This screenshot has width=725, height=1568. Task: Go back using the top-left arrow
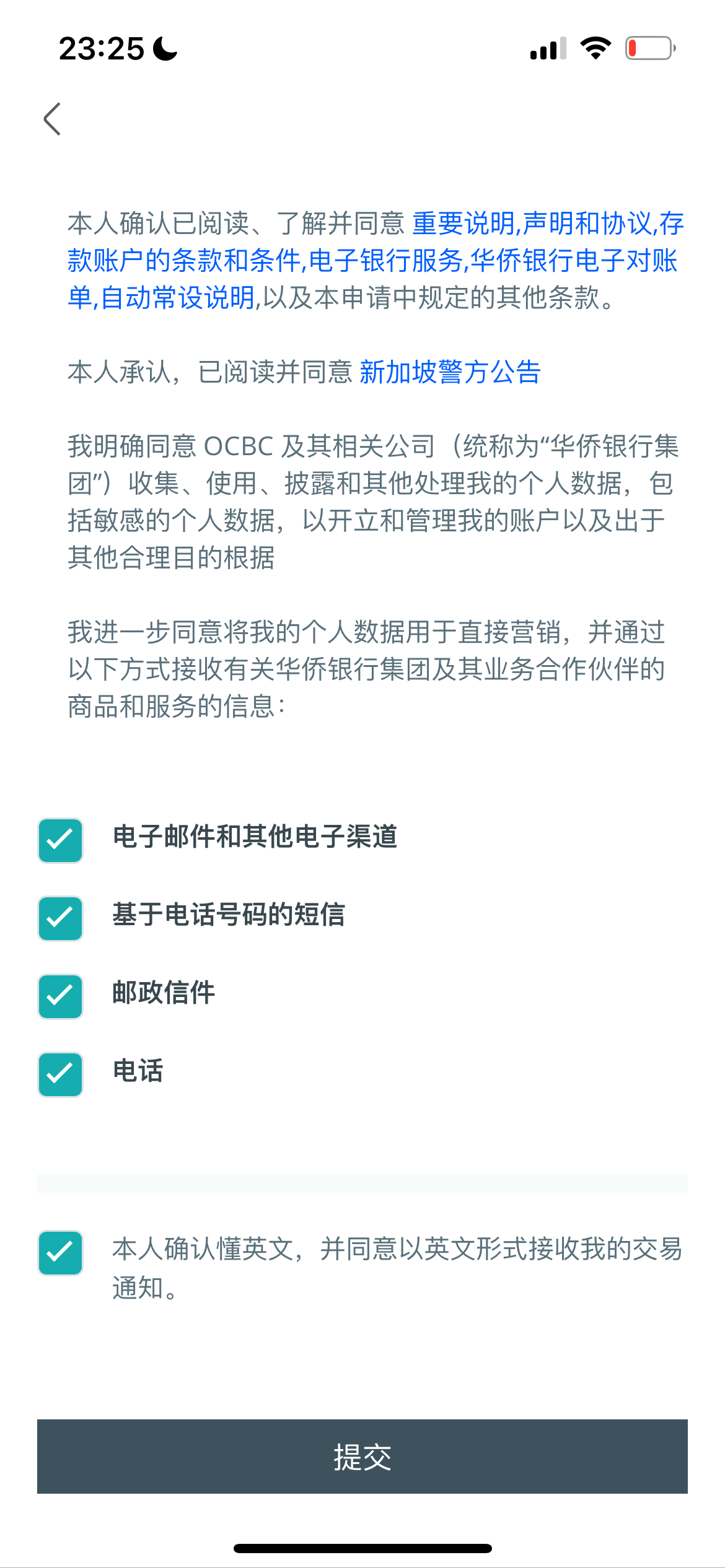click(x=53, y=119)
